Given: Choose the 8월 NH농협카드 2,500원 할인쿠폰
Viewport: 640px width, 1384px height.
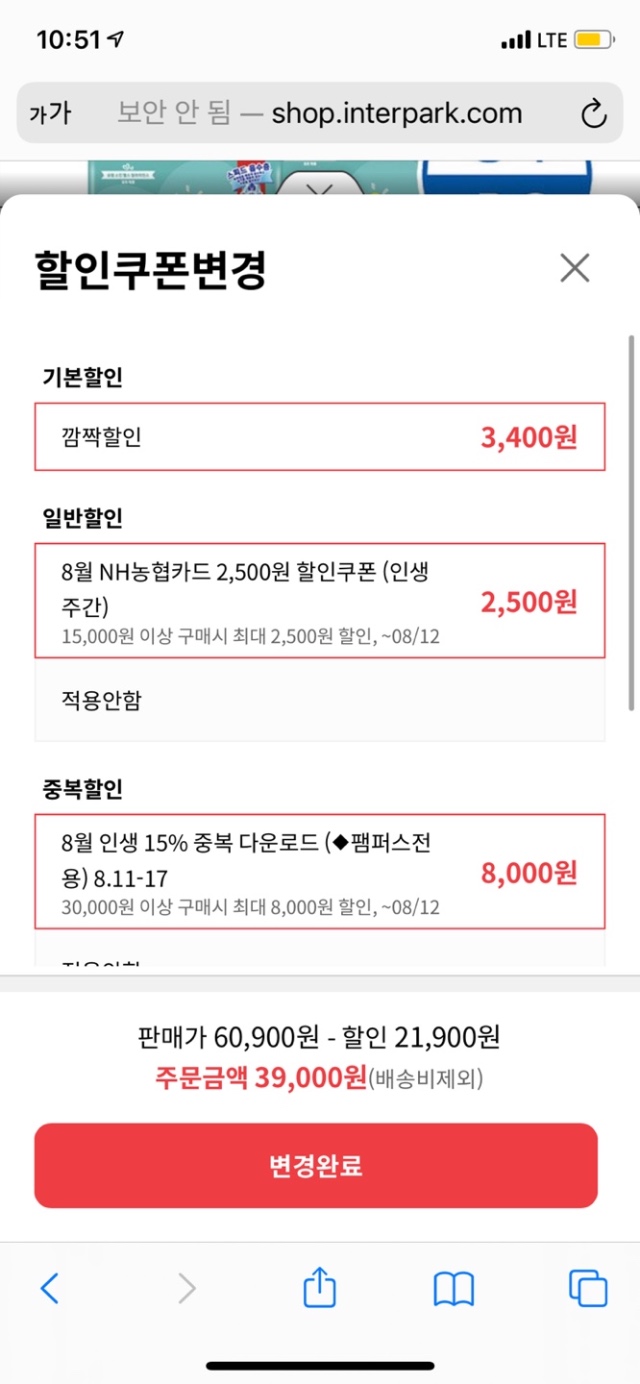Looking at the screenshot, I should [x=320, y=601].
